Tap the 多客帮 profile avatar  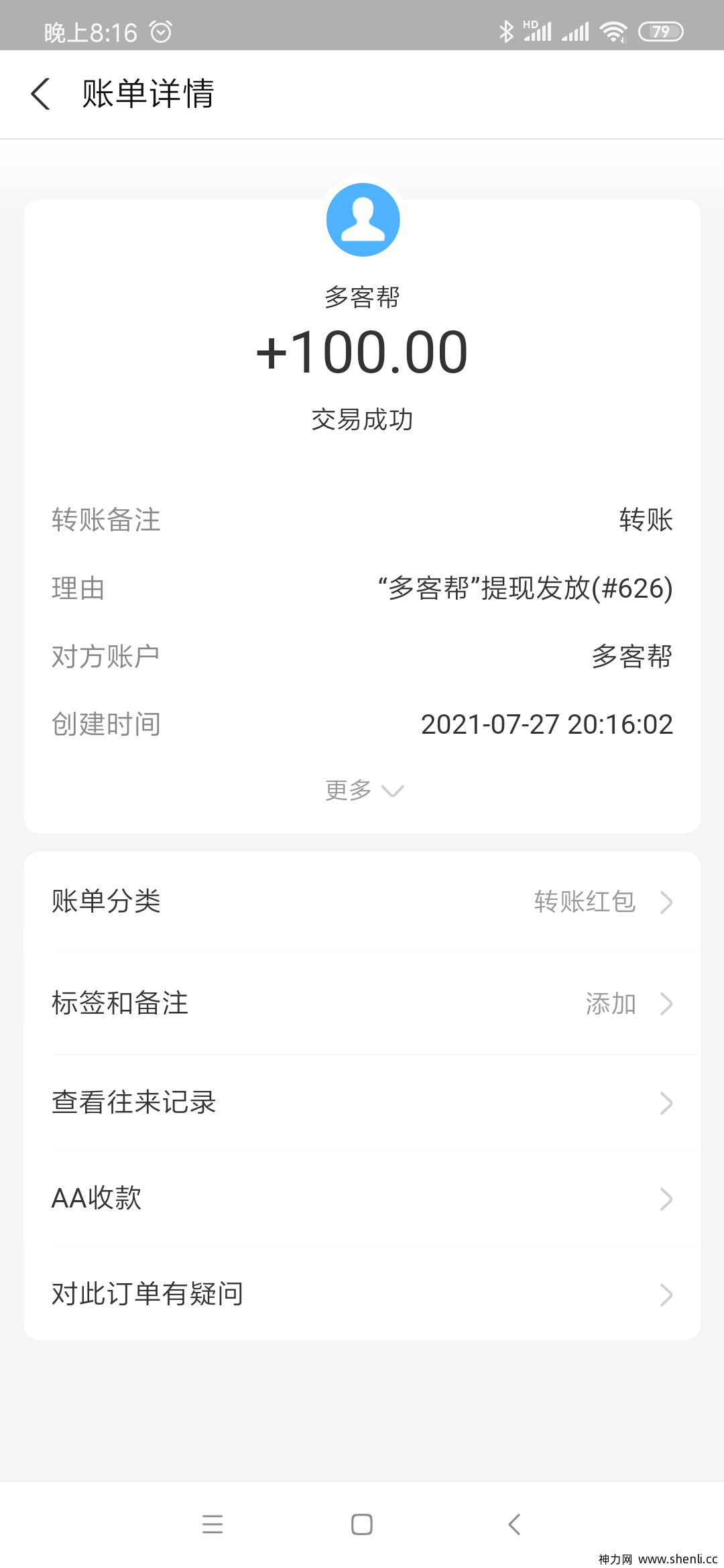363,220
